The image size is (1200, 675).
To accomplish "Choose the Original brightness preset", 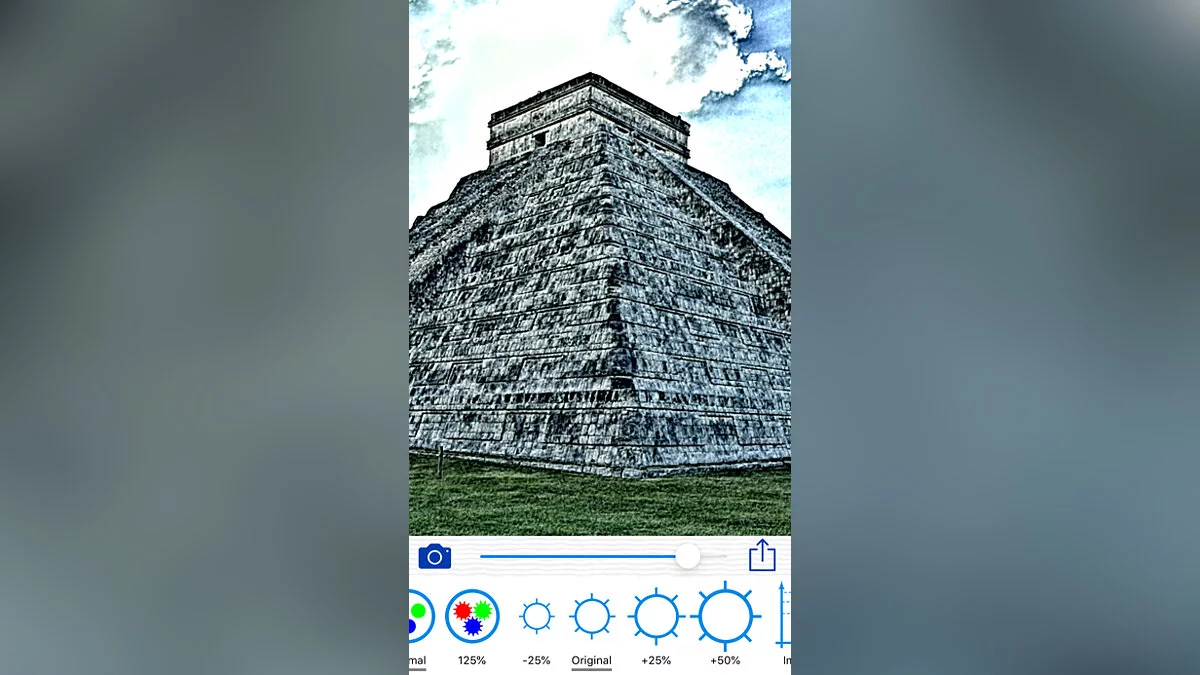I will click(592, 616).
